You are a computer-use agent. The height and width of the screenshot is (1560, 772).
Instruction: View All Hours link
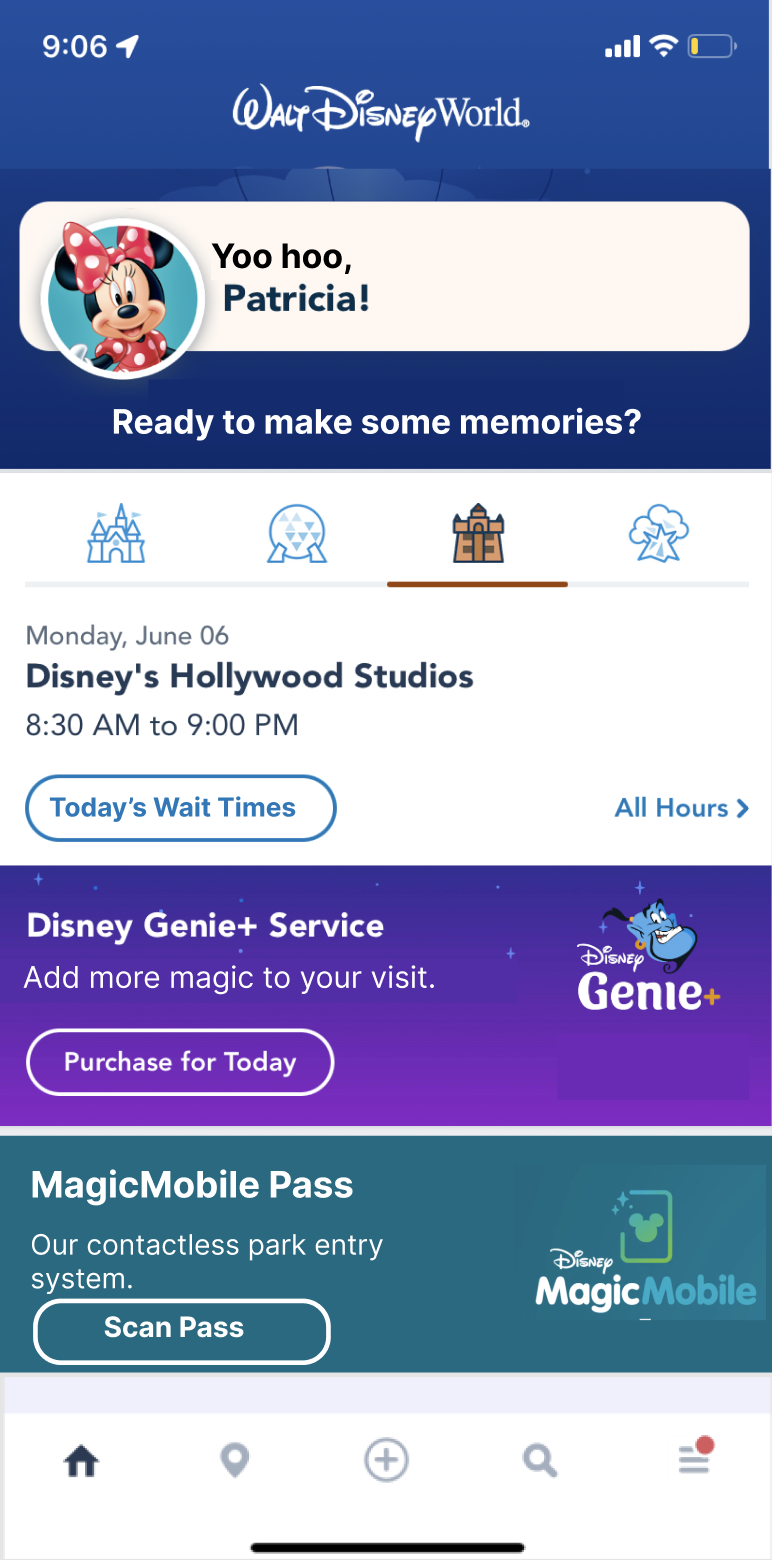point(681,808)
